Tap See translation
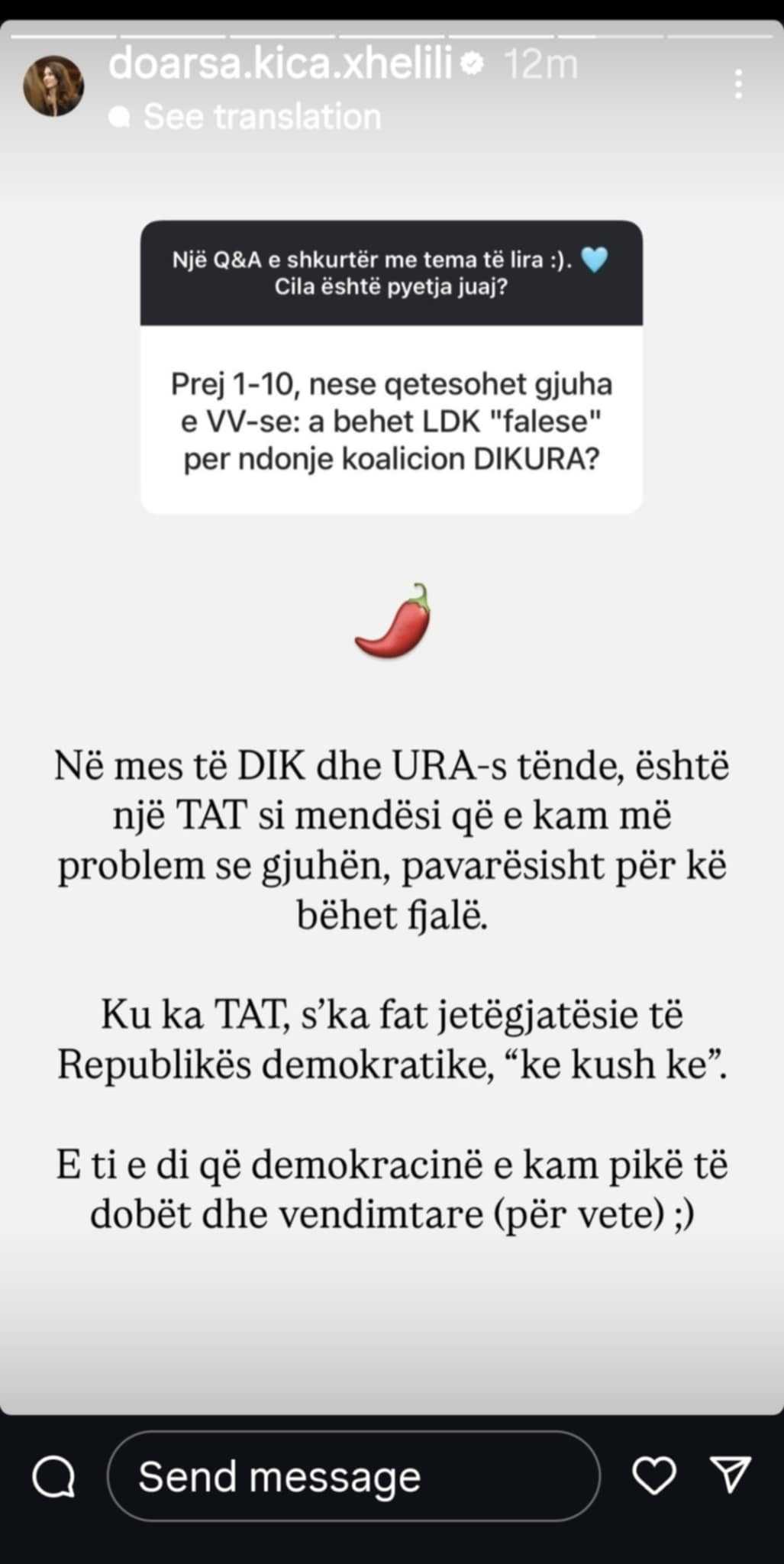Screen dimensions: 784x1564 coord(245,117)
